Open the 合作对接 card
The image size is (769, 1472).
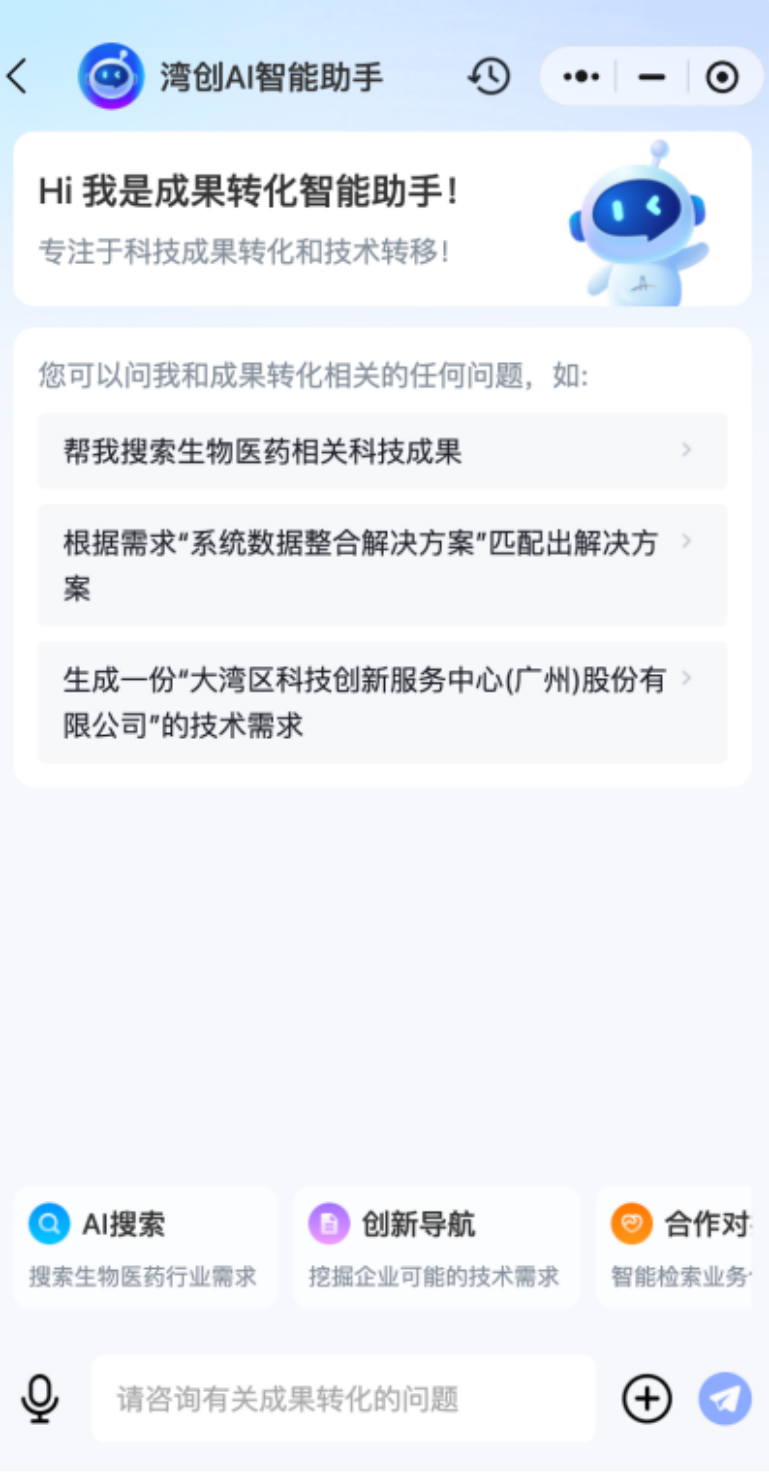click(x=680, y=1247)
